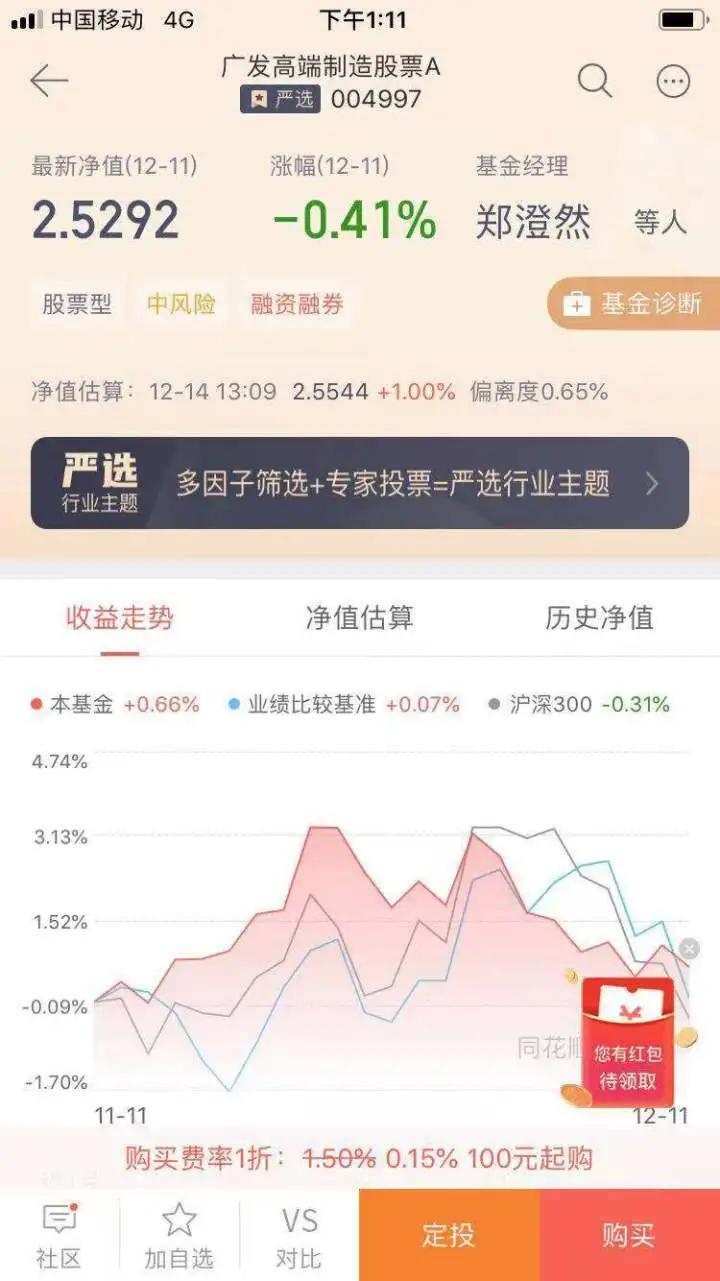This screenshot has width=720, height=1281.
Task: Open the more options ellipsis menu
Action: (672, 80)
